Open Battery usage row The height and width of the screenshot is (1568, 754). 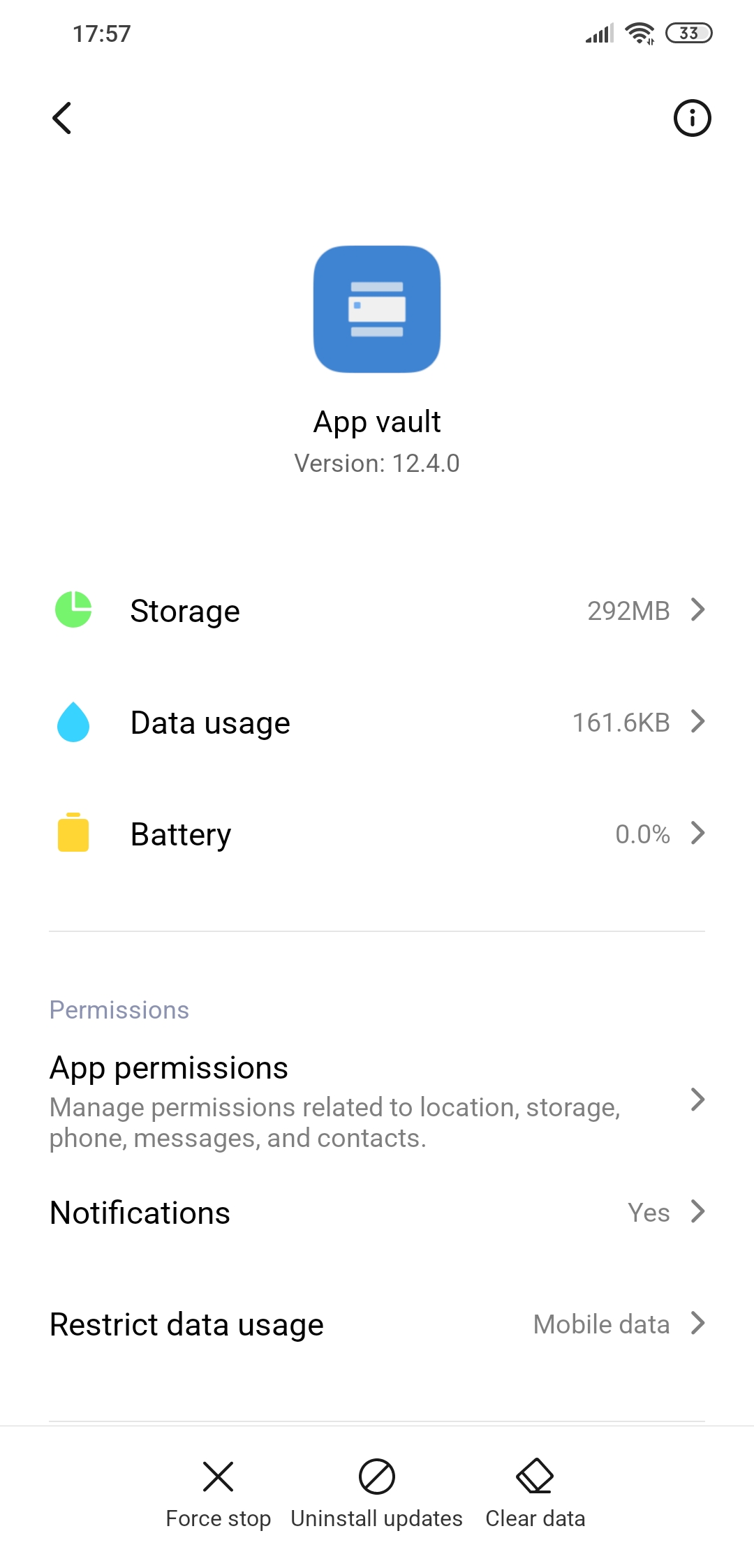tap(377, 834)
